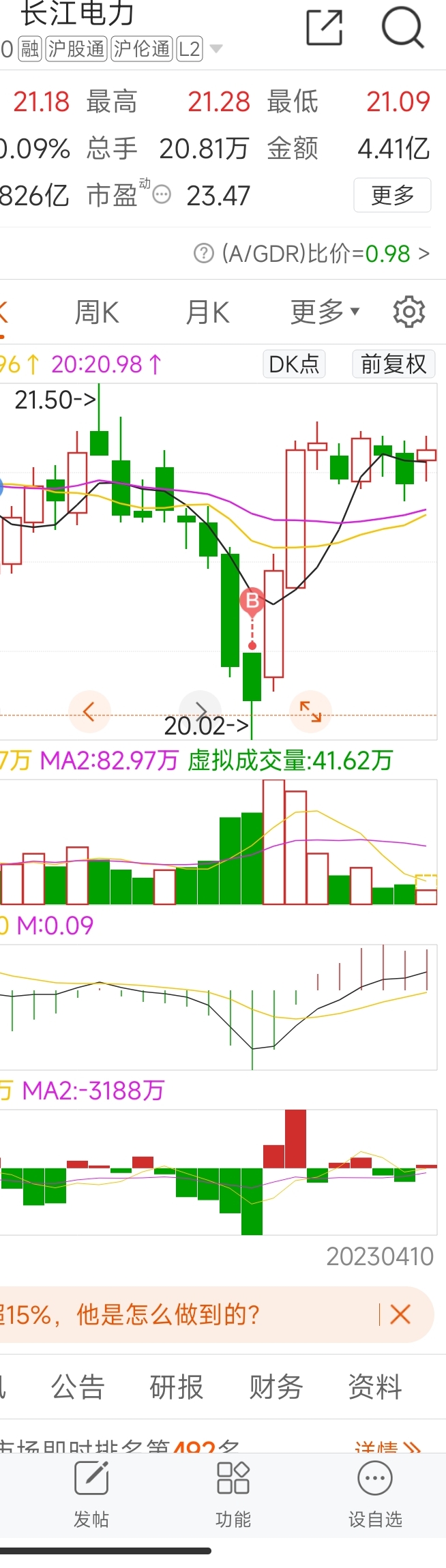This screenshot has height=1568, width=446.
Task: Switch to the 月K chart tab
Action: pos(207,312)
